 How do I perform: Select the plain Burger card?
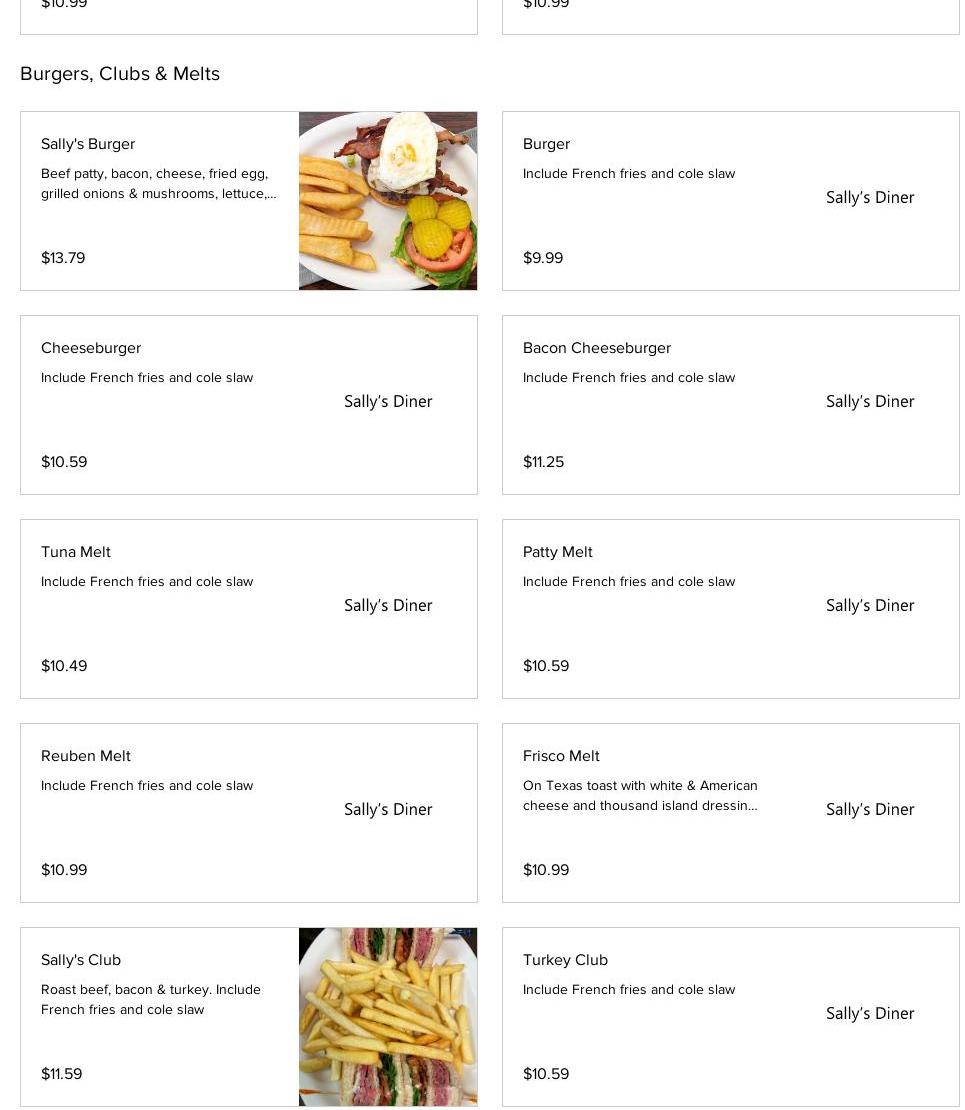click(x=731, y=201)
